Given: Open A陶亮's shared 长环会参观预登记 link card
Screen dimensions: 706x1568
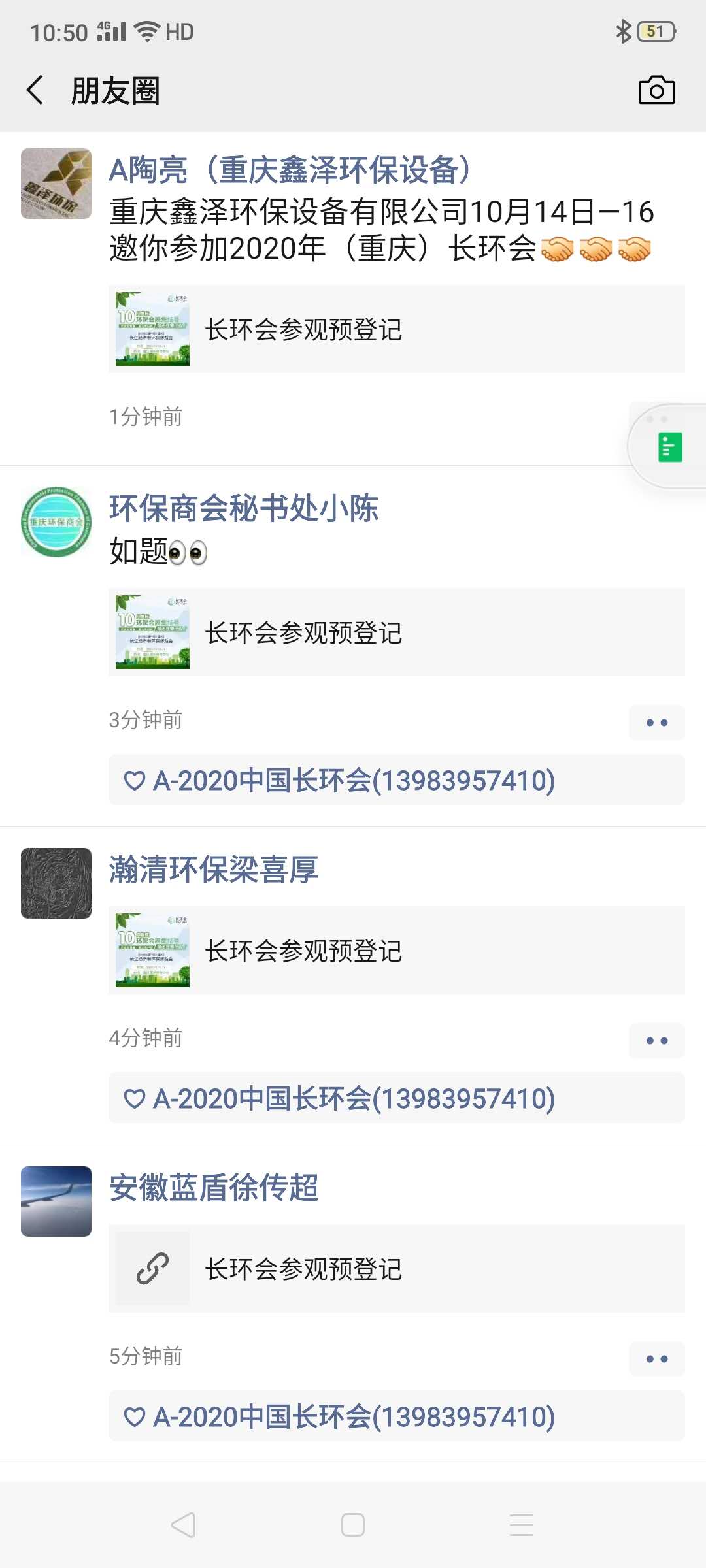Looking at the screenshot, I should [x=397, y=329].
